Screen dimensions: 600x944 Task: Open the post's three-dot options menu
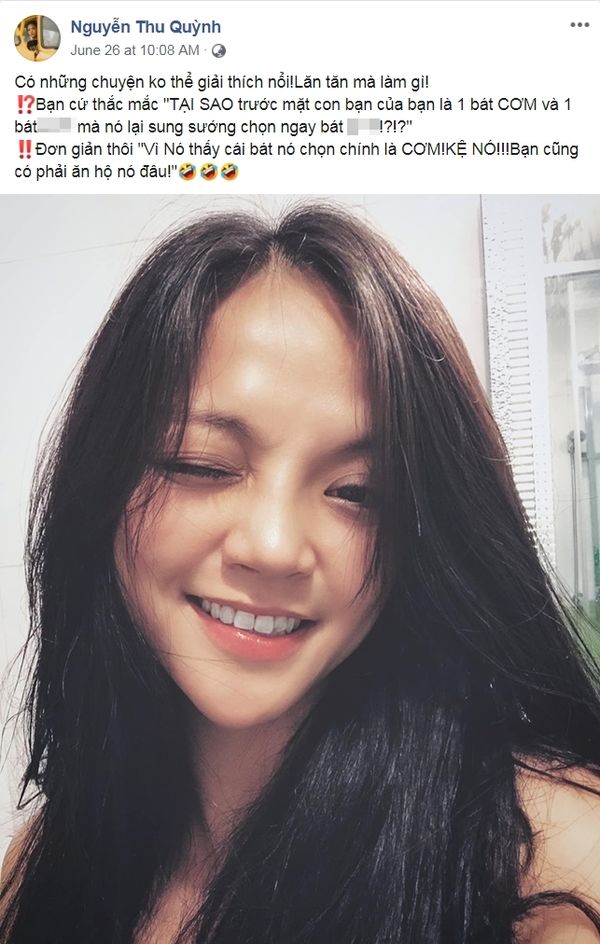tap(579, 25)
